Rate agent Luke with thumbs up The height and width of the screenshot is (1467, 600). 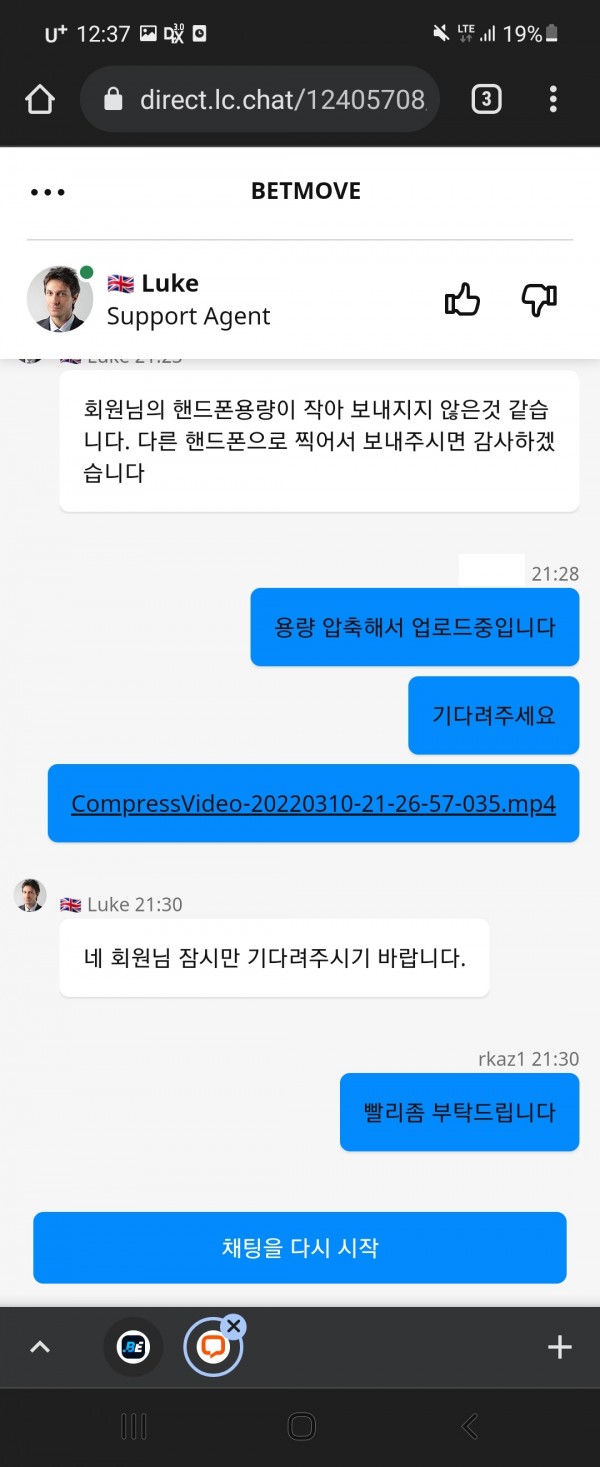coord(462,299)
